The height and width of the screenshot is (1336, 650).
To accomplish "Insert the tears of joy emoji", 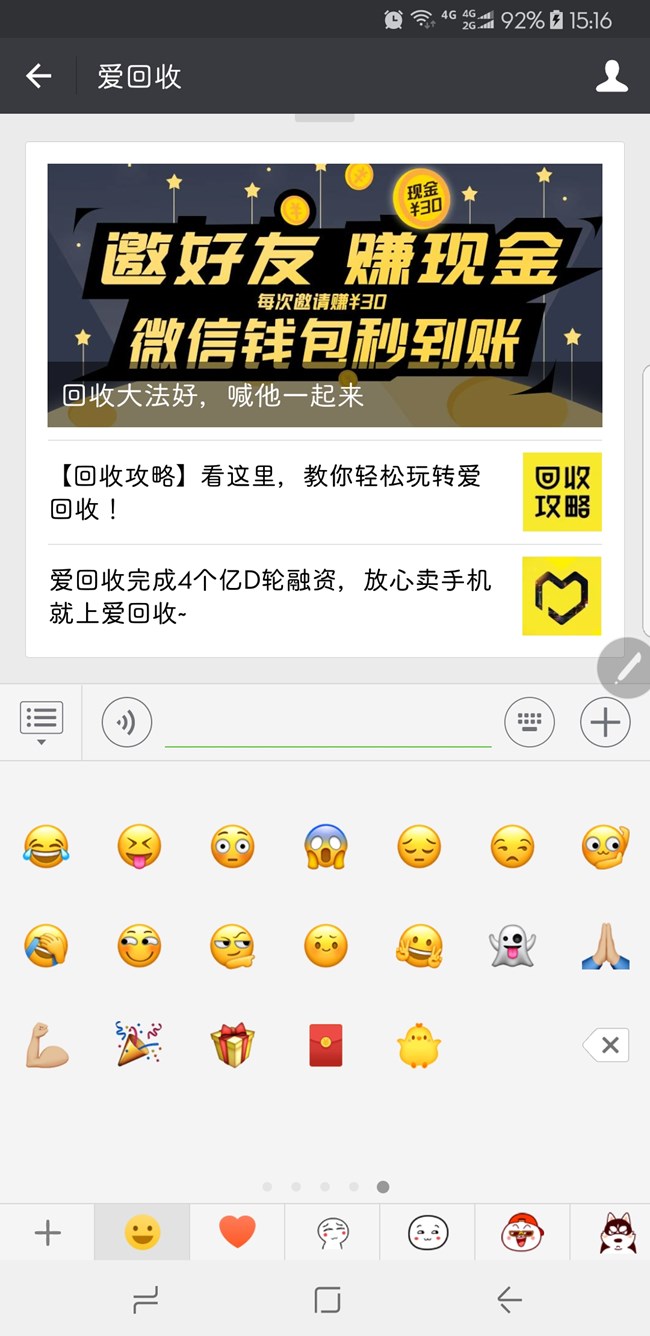I will [x=46, y=847].
